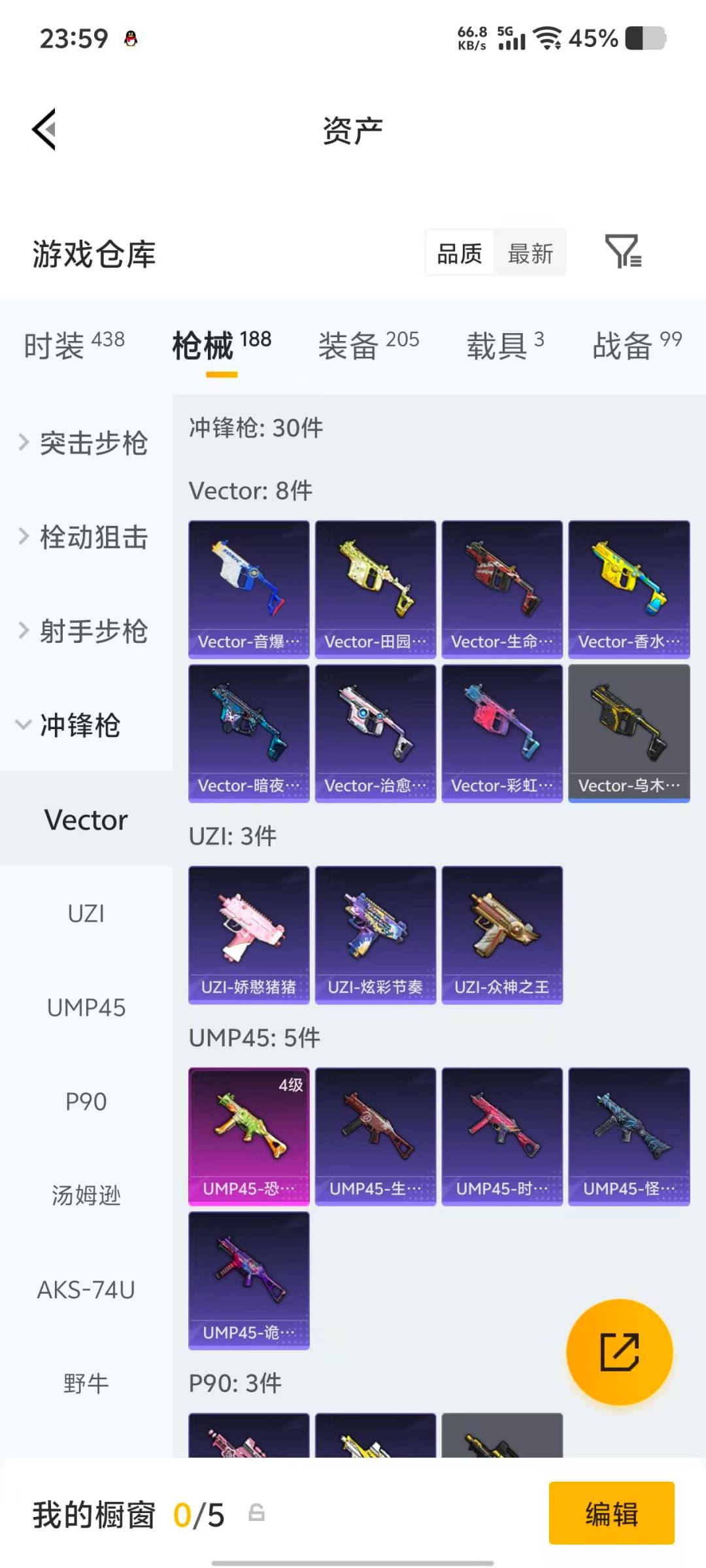Select the UMP45-恐 skin marked 4级
The image size is (706, 1568).
tap(248, 1137)
